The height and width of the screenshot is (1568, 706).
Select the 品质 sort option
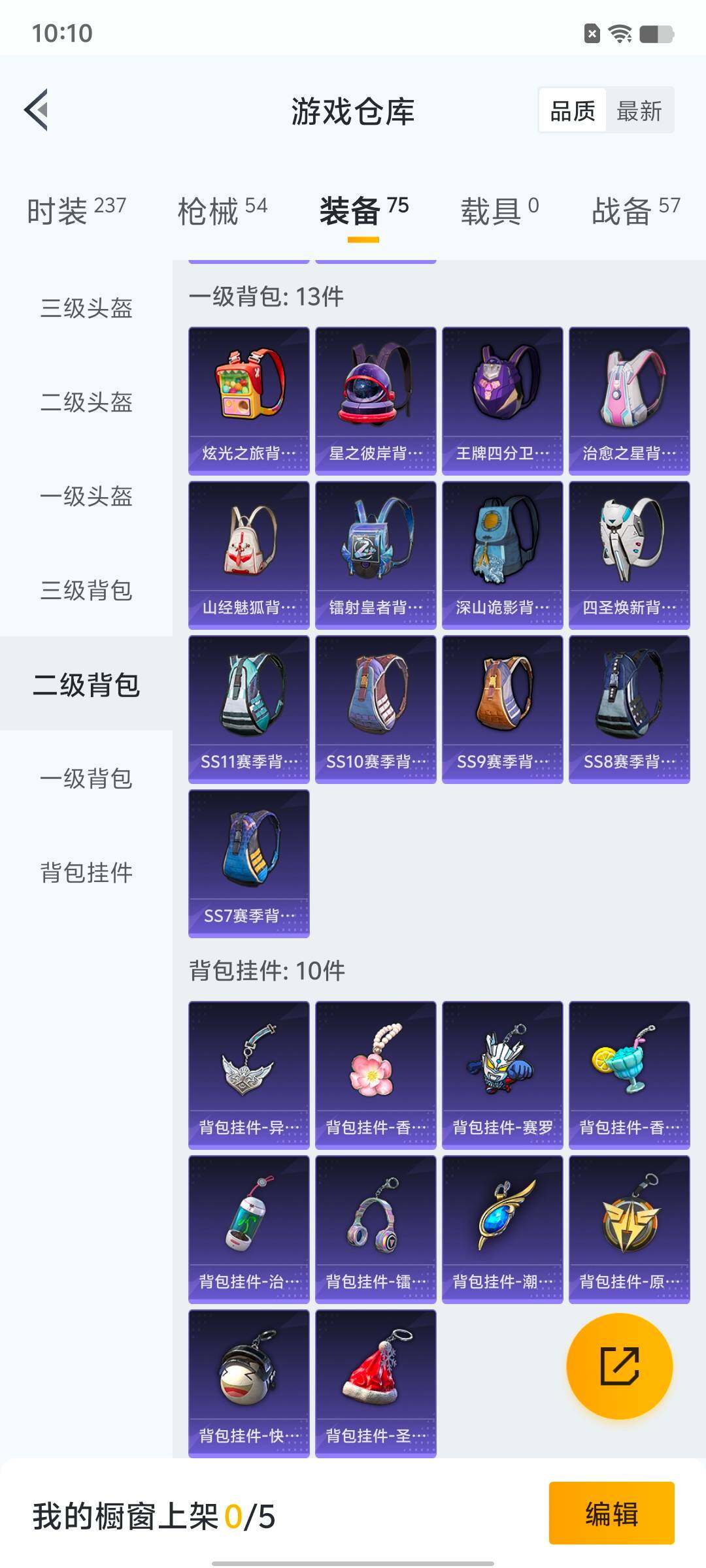(x=573, y=111)
